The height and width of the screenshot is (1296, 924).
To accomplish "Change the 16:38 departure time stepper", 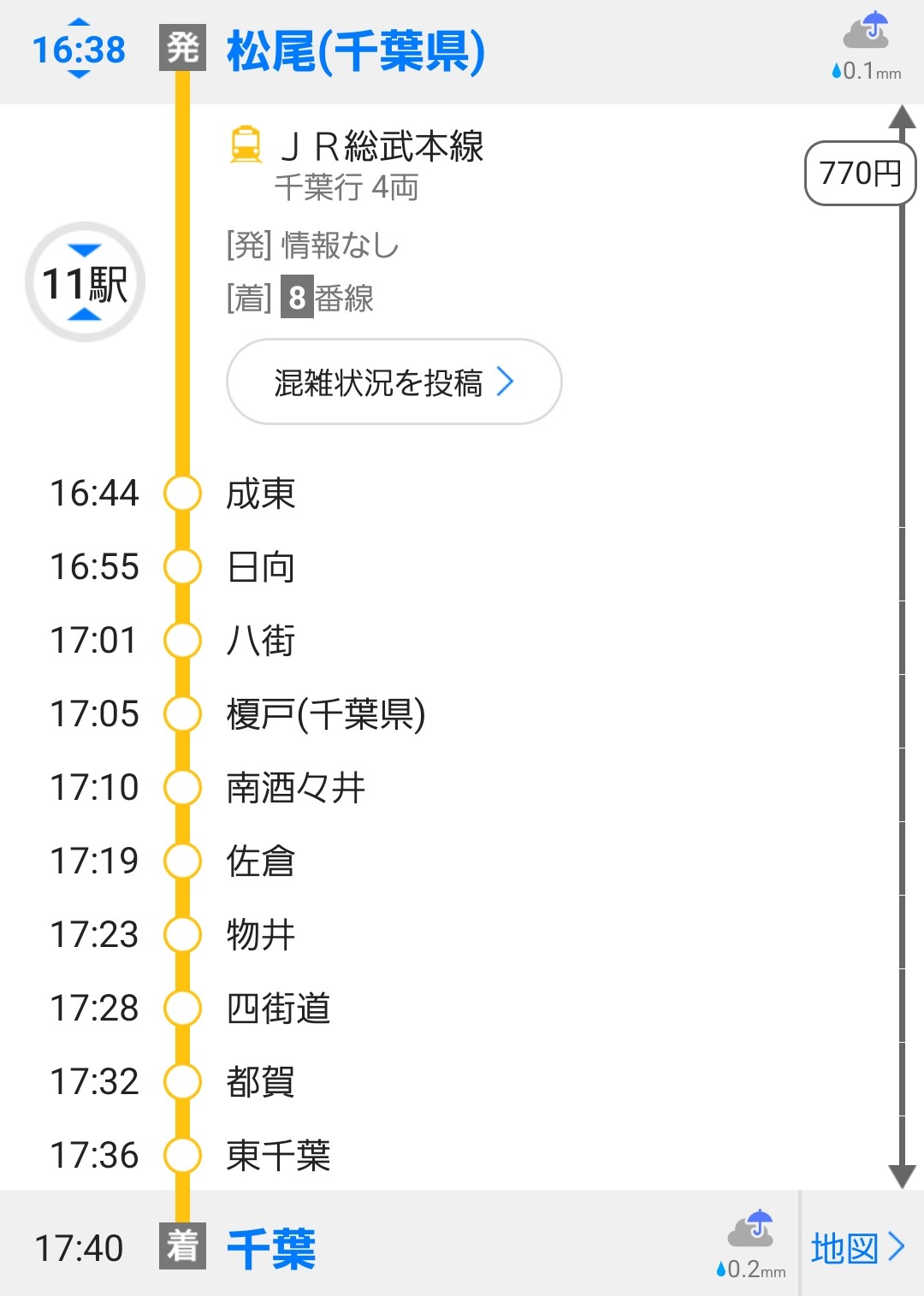I will 79,50.
